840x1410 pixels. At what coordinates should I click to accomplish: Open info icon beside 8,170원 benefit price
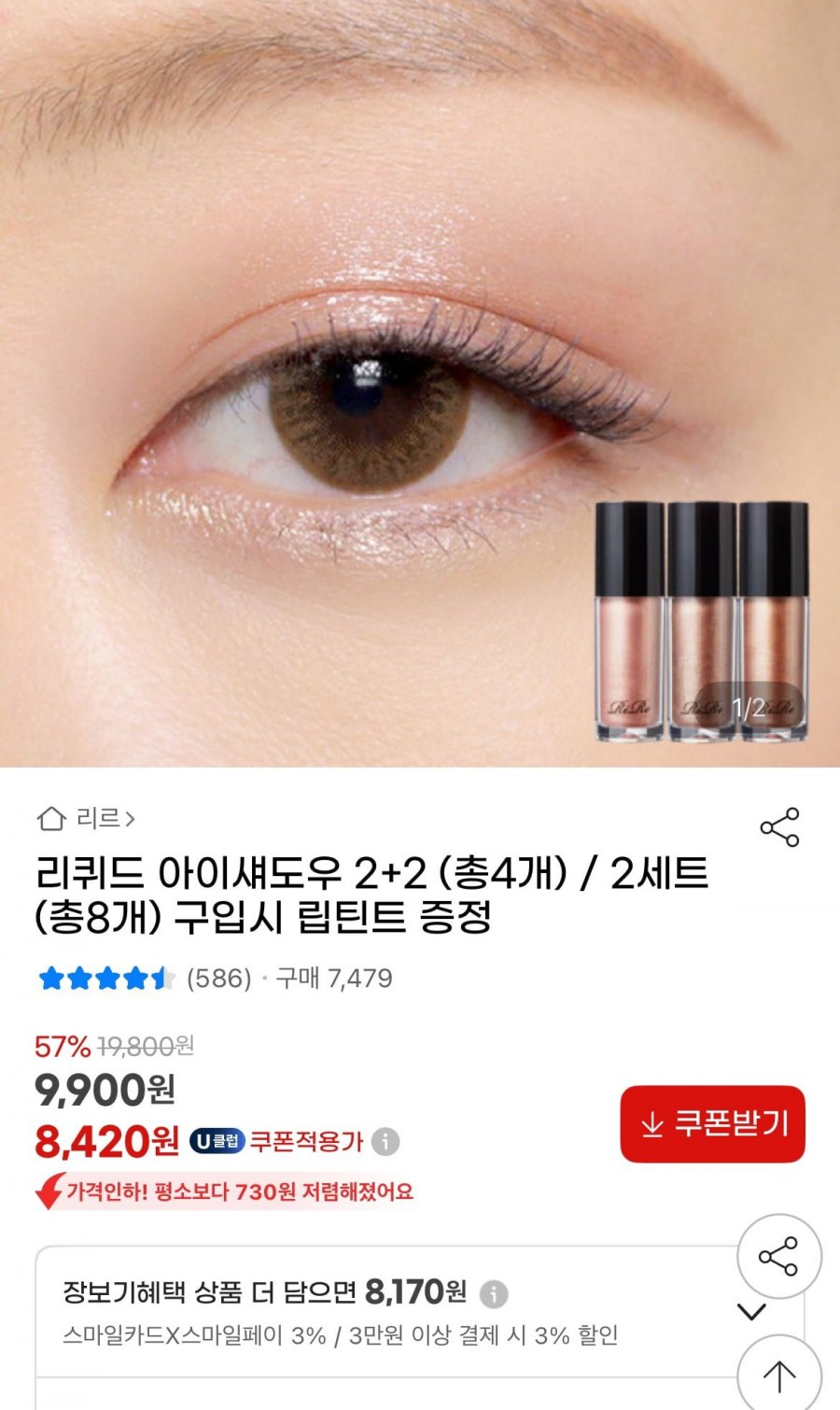(494, 1294)
